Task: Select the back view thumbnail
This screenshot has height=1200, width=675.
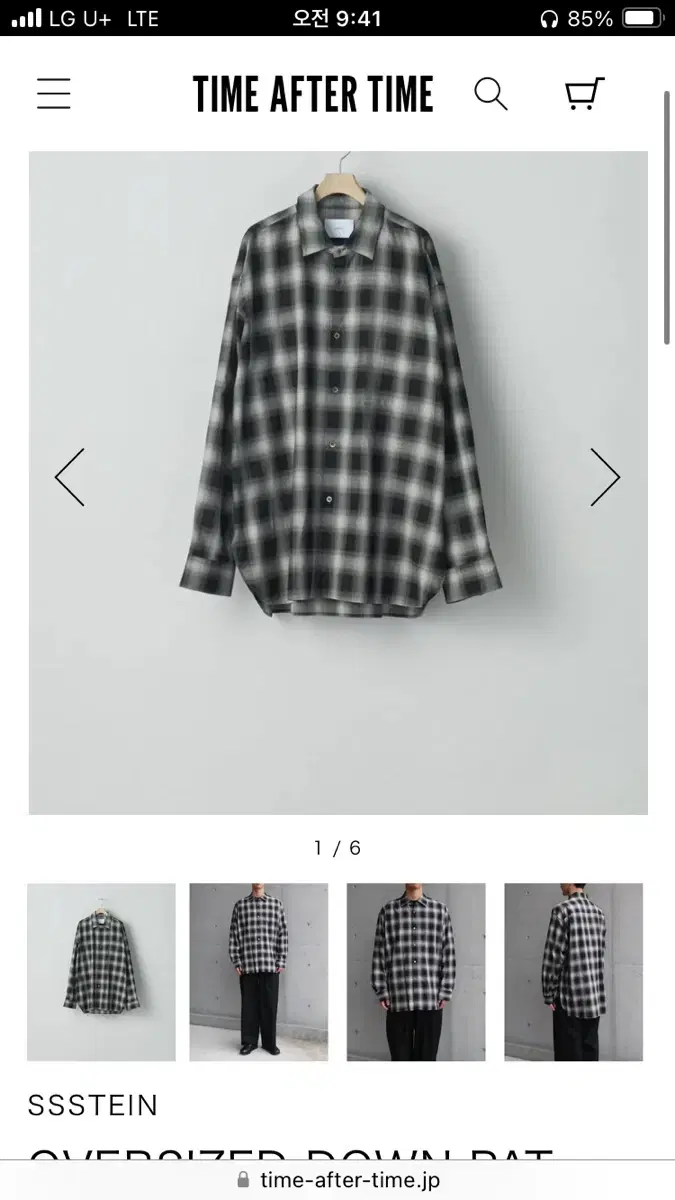Action: coord(573,972)
